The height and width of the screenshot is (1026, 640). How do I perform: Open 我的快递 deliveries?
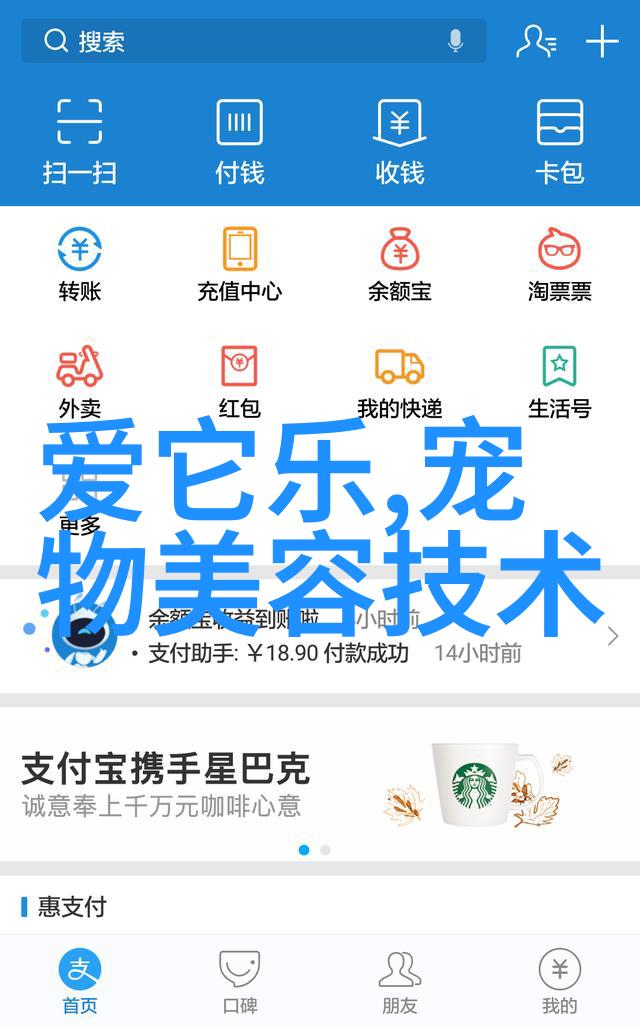[400, 381]
